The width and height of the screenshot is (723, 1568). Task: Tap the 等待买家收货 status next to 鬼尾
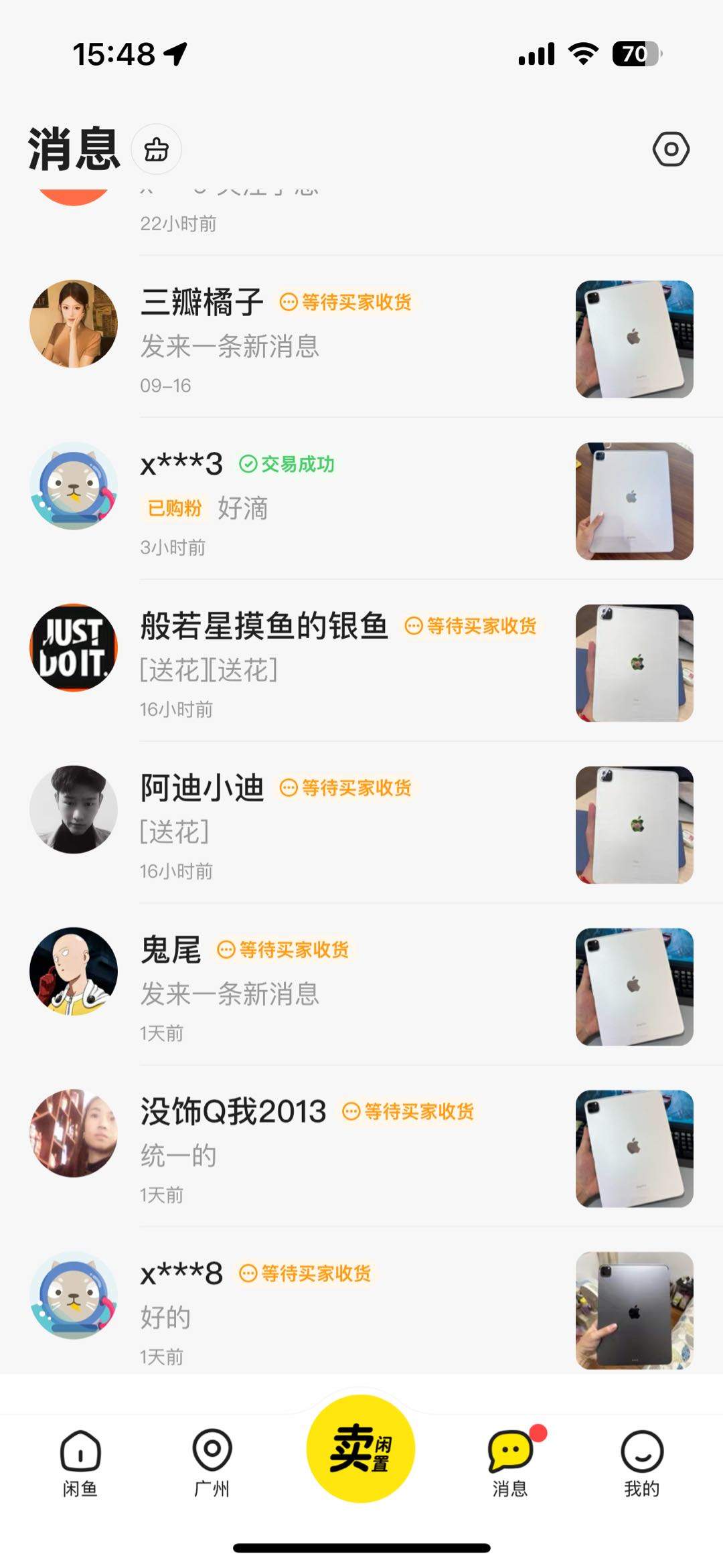tap(289, 948)
